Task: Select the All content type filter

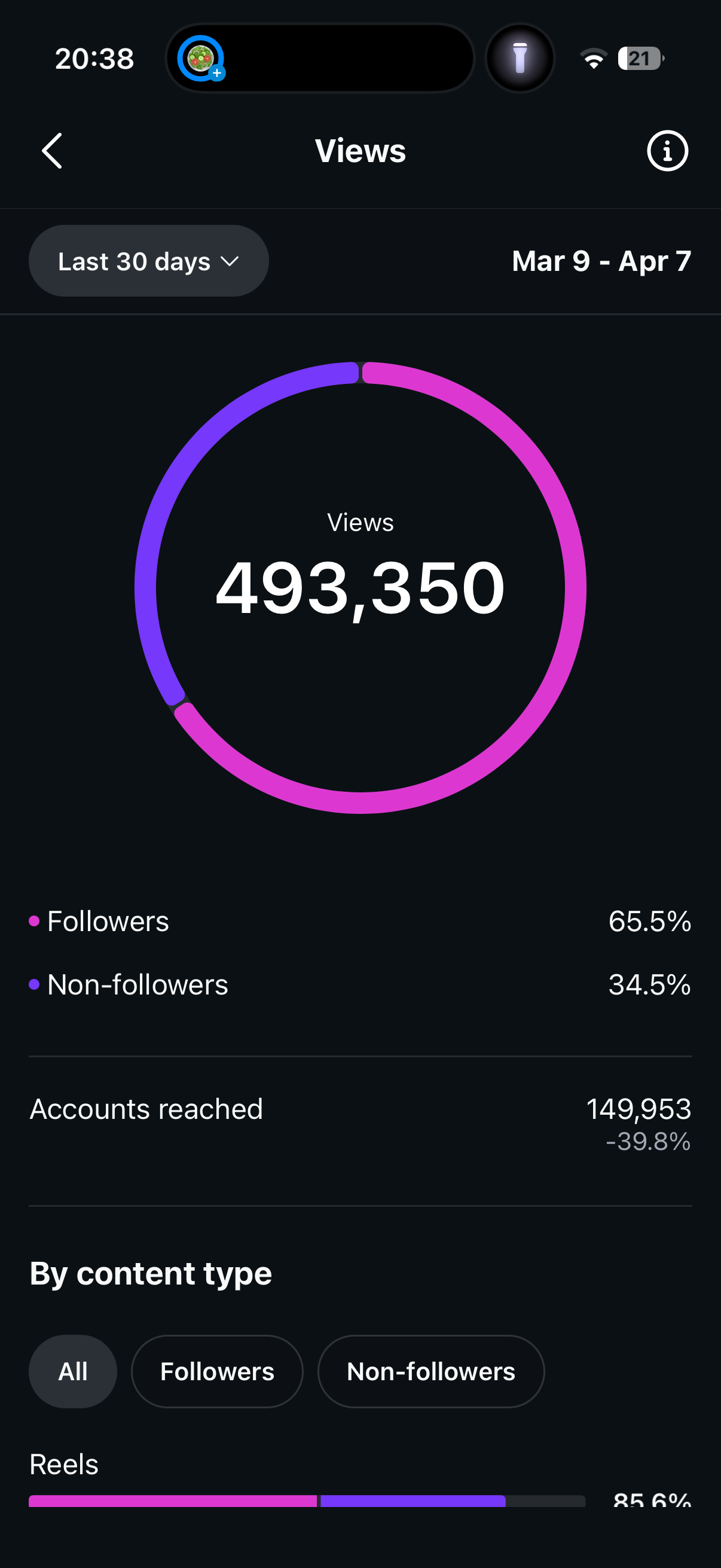Action: [72, 1371]
